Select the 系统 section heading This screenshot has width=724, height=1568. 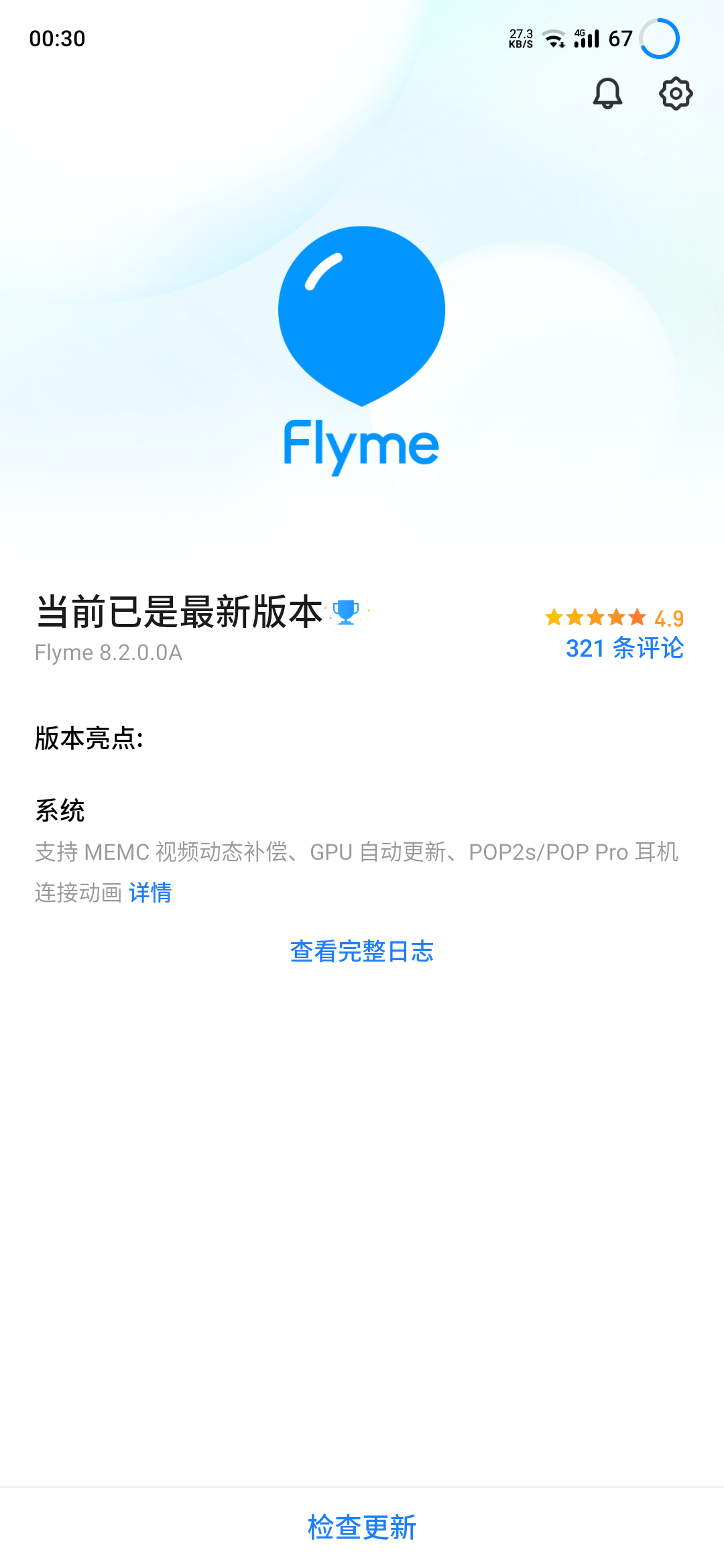tap(60, 809)
